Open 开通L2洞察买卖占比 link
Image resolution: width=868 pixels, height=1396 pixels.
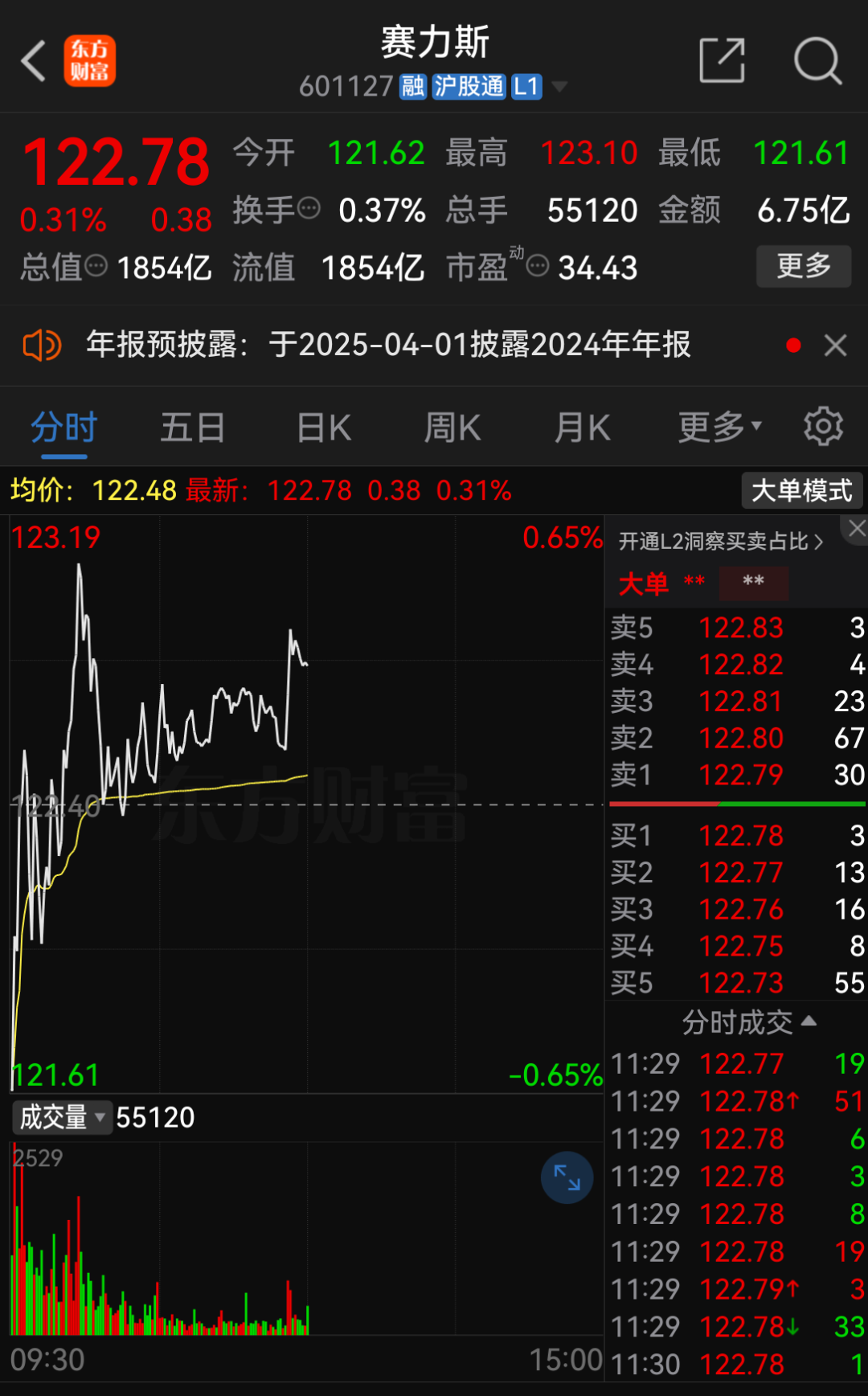tap(720, 542)
